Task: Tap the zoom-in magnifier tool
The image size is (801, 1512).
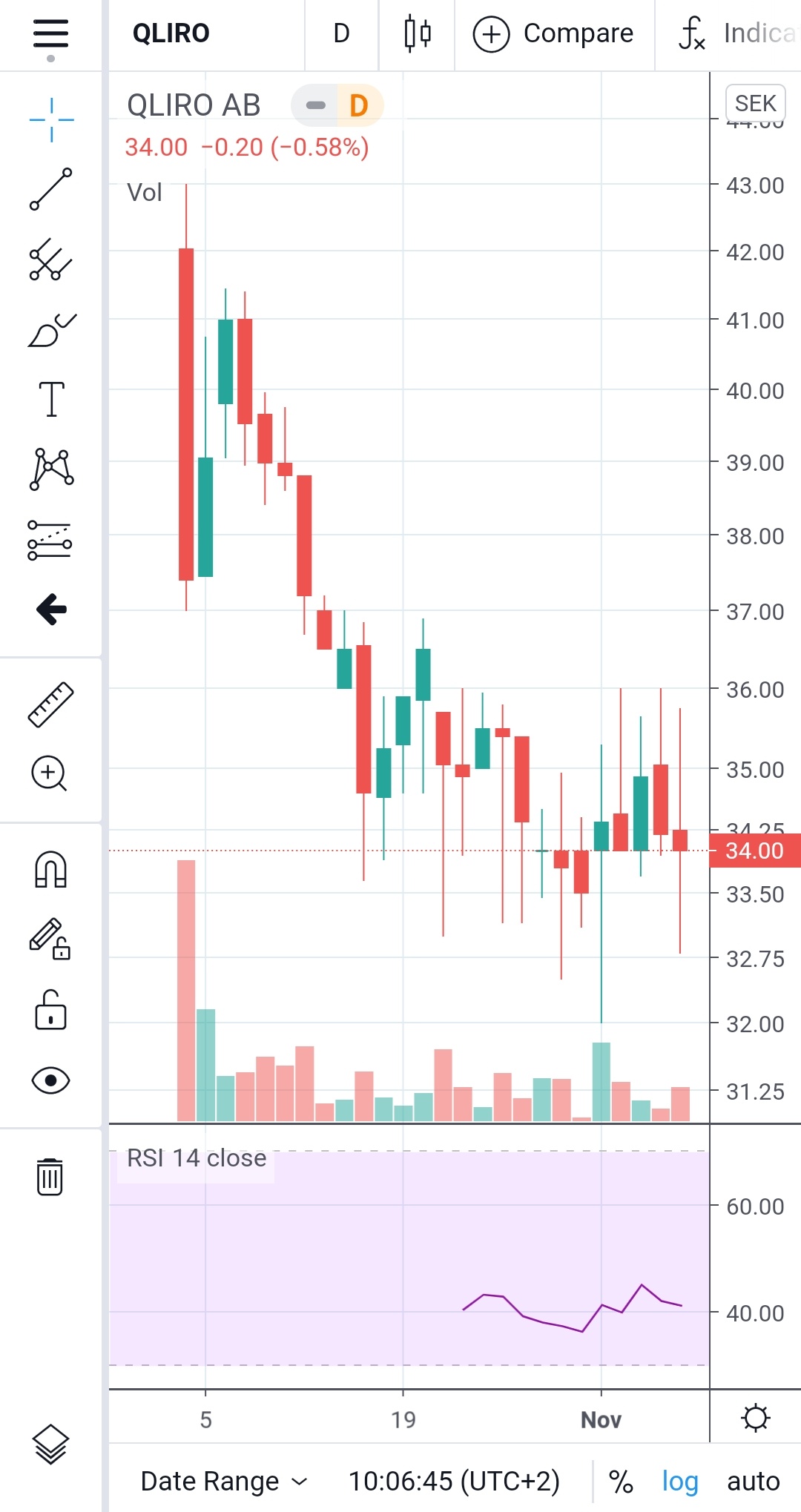Action: coord(50,773)
